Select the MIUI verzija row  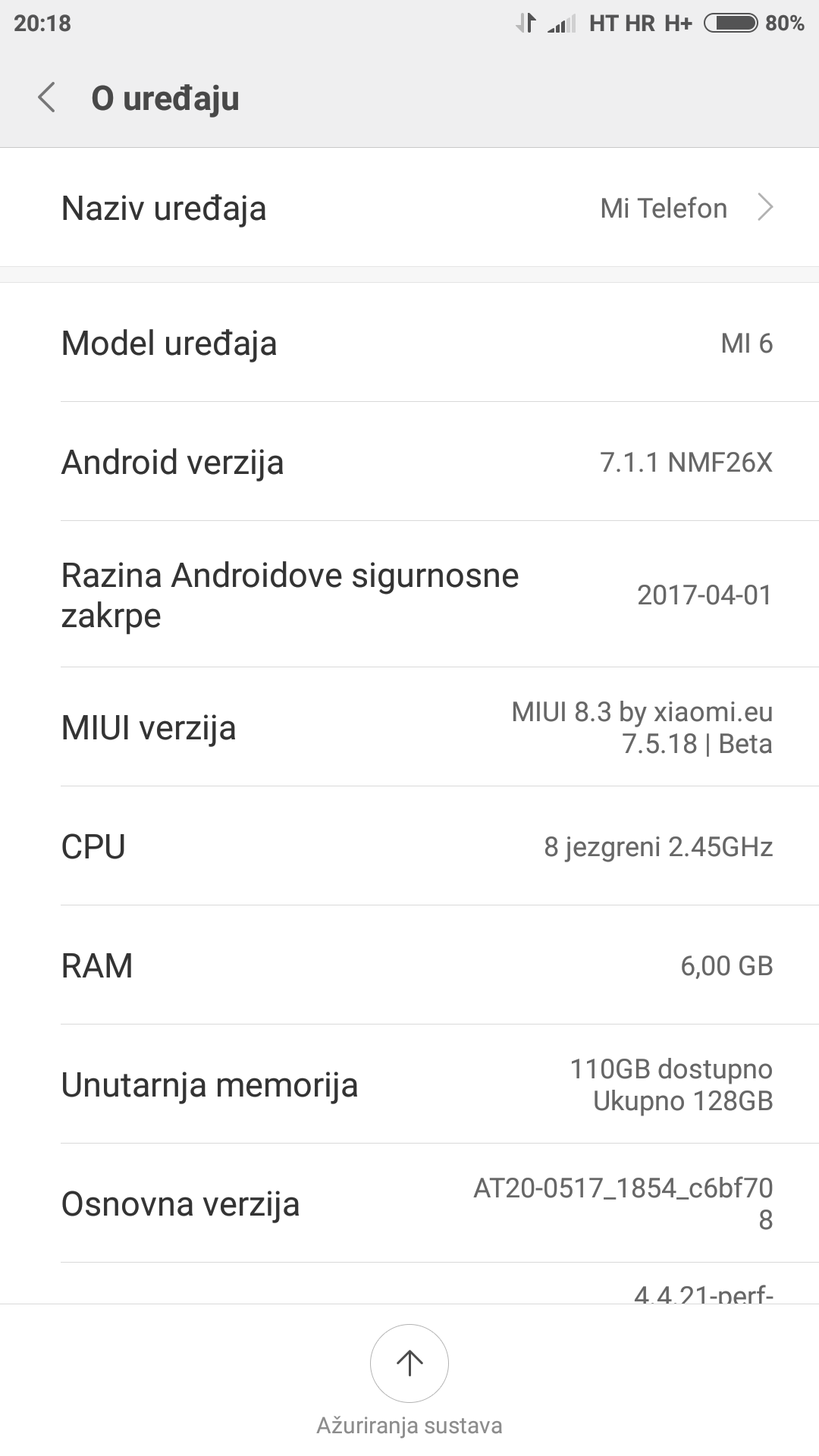tap(409, 727)
